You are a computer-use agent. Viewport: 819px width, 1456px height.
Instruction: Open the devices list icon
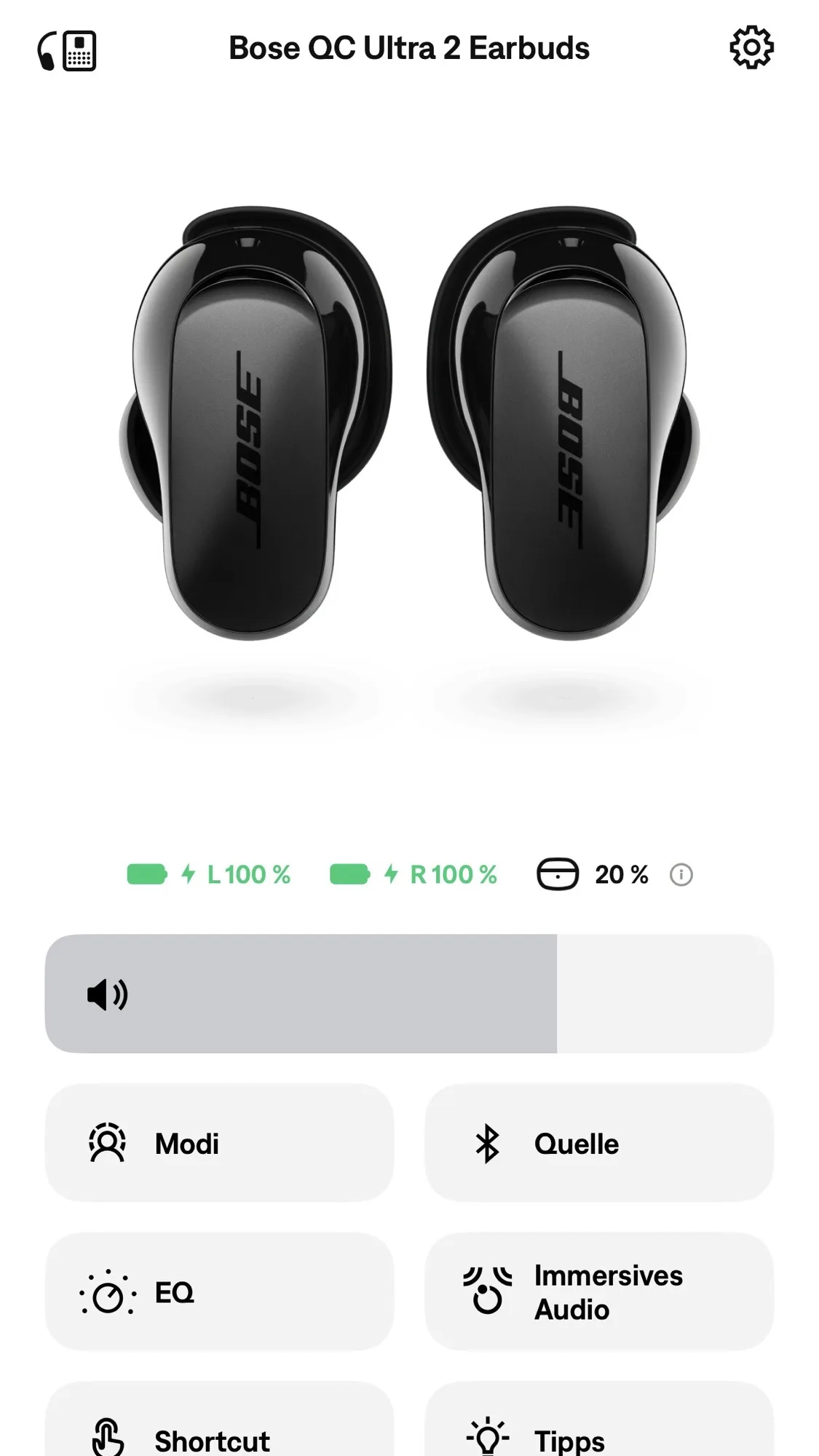[x=67, y=51]
